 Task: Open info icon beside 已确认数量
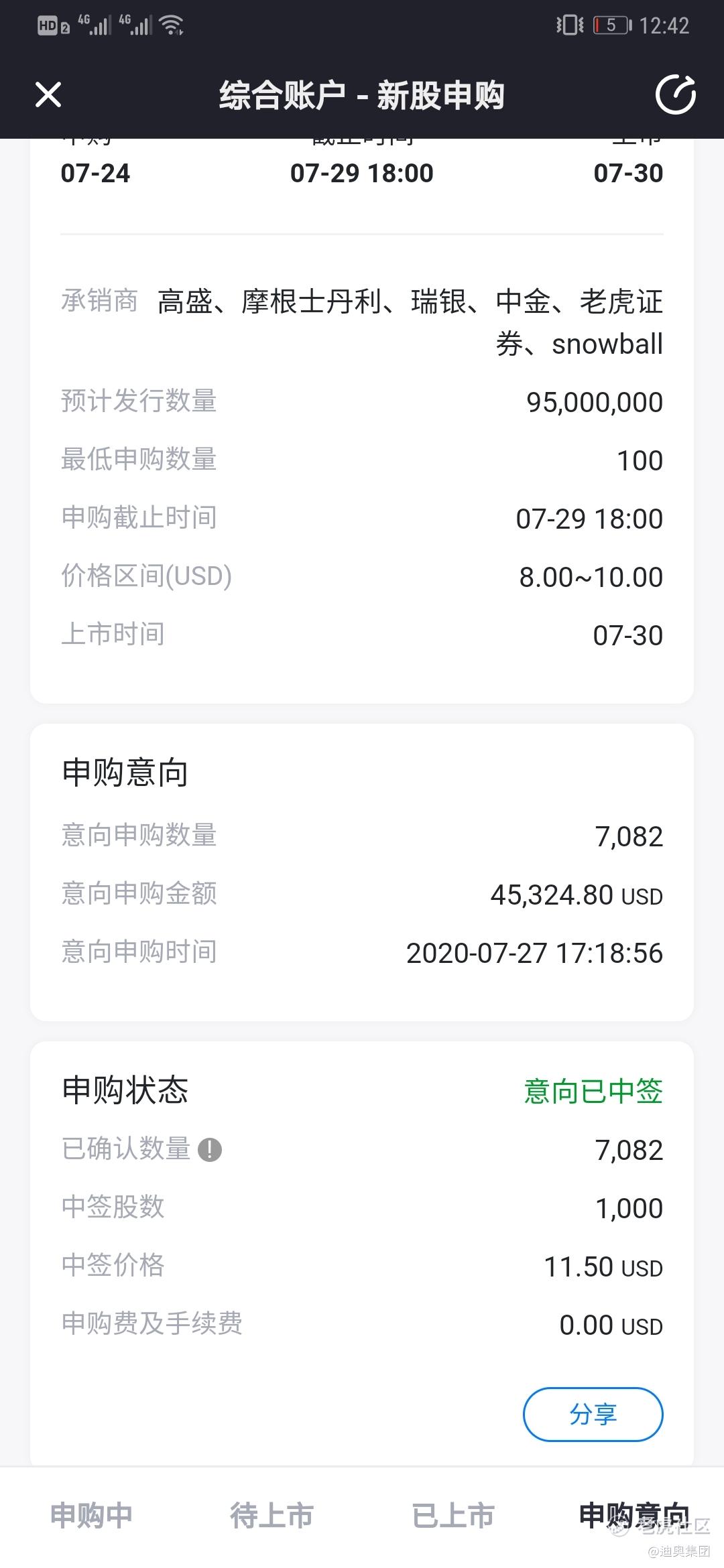point(210,1149)
